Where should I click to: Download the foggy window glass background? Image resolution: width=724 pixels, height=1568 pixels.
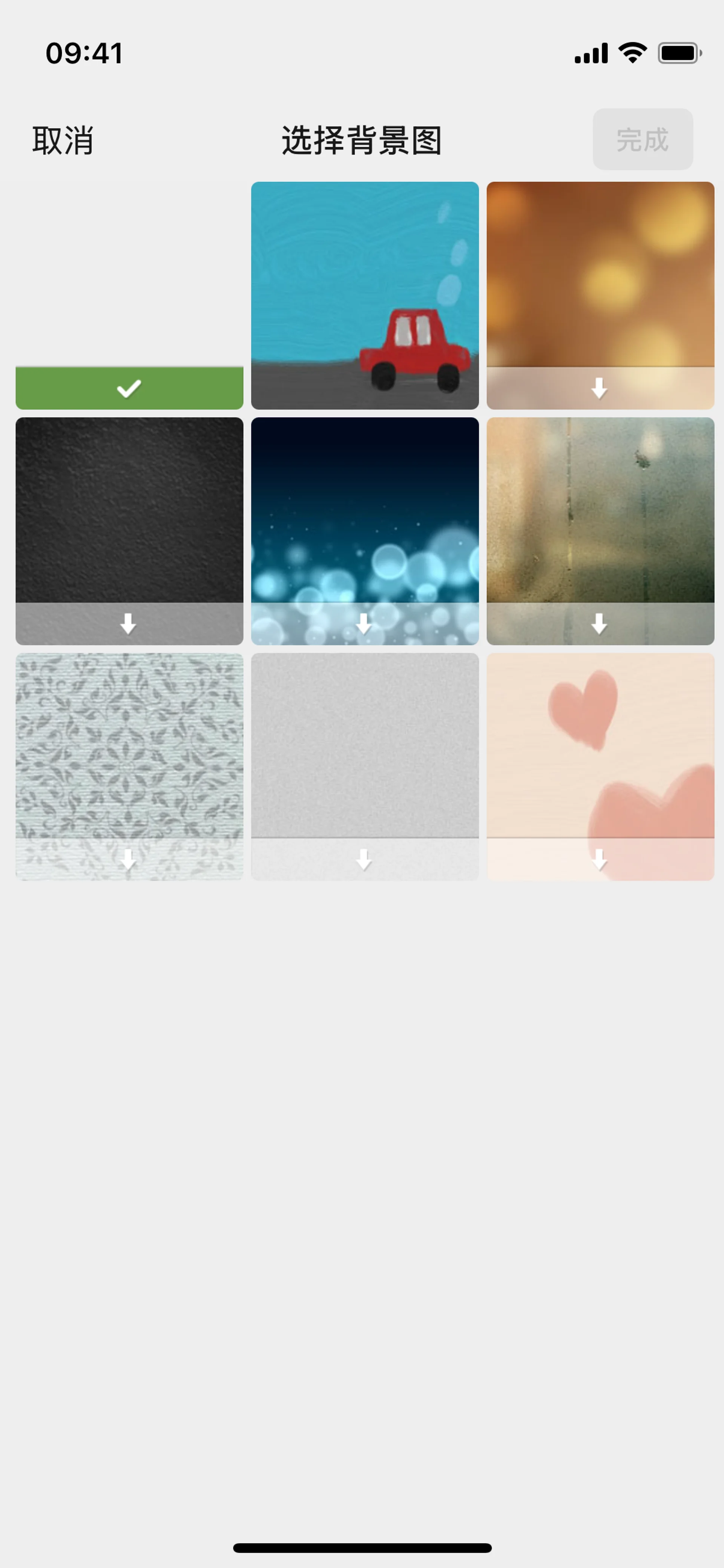tap(599, 623)
